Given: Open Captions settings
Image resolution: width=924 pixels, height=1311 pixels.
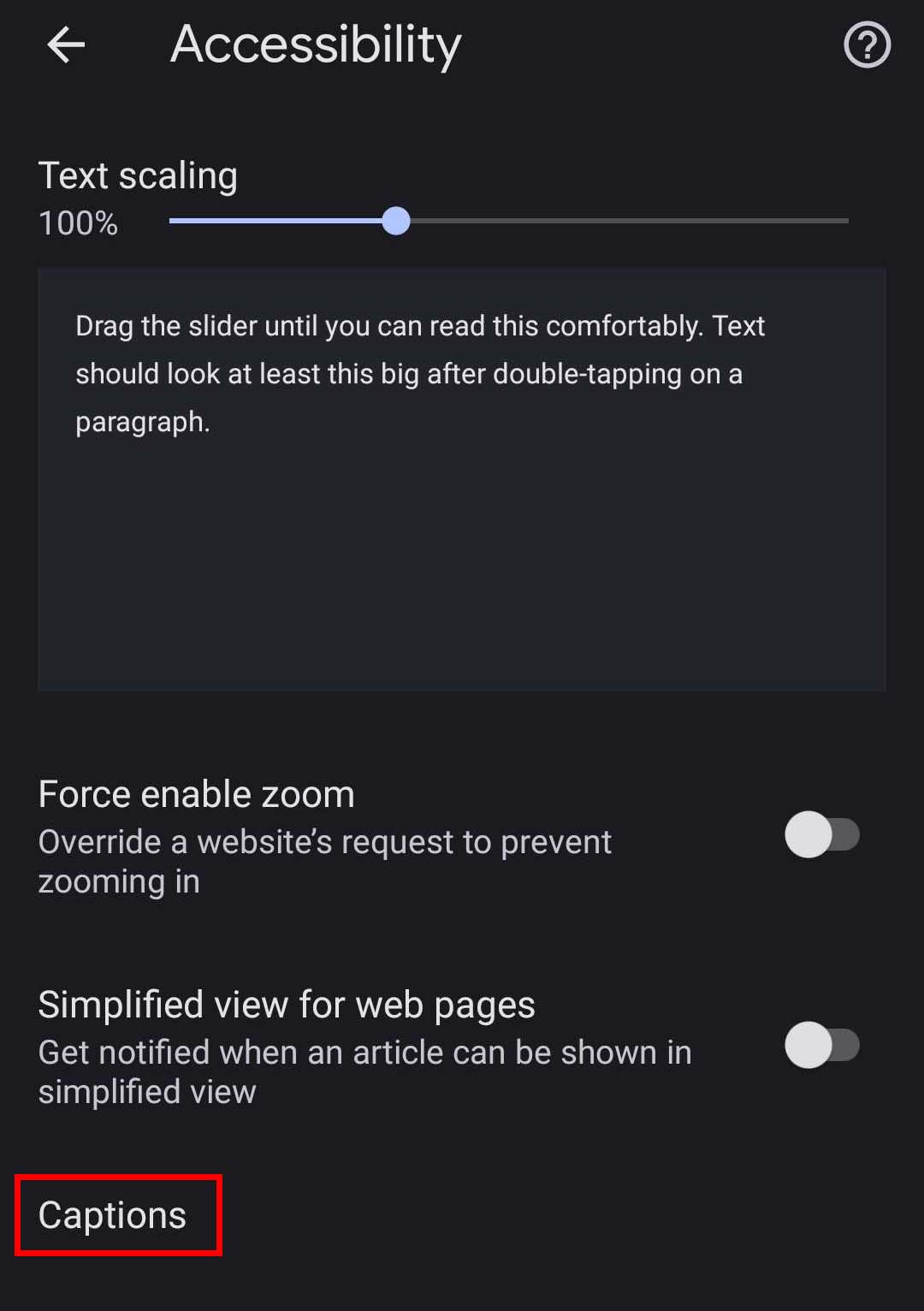Looking at the screenshot, I should pyautogui.click(x=113, y=1215).
